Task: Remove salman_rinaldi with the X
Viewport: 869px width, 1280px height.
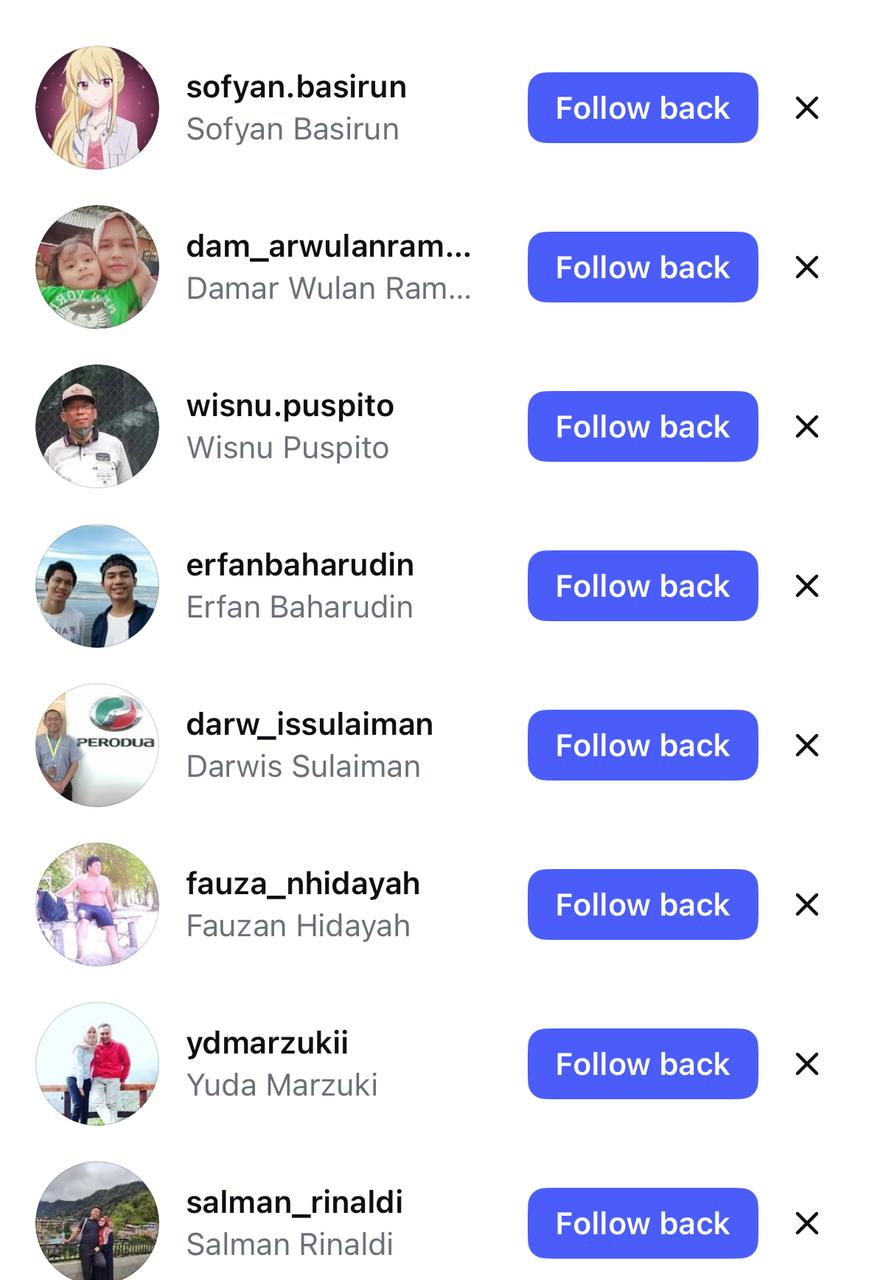Action: click(x=806, y=1223)
